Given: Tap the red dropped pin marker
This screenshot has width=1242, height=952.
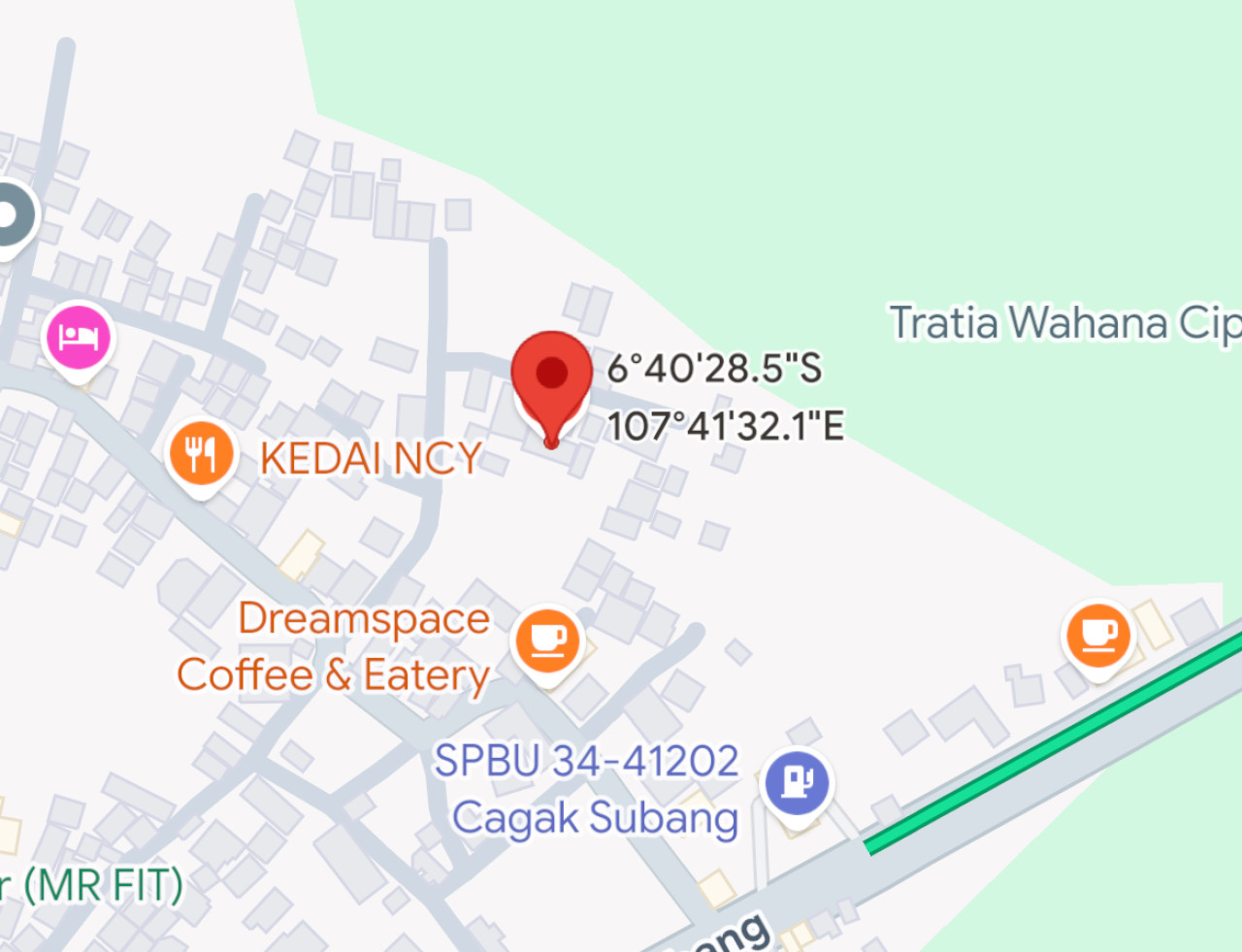Looking at the screenshot, I should pyautogui.click(x=551, y=380).
